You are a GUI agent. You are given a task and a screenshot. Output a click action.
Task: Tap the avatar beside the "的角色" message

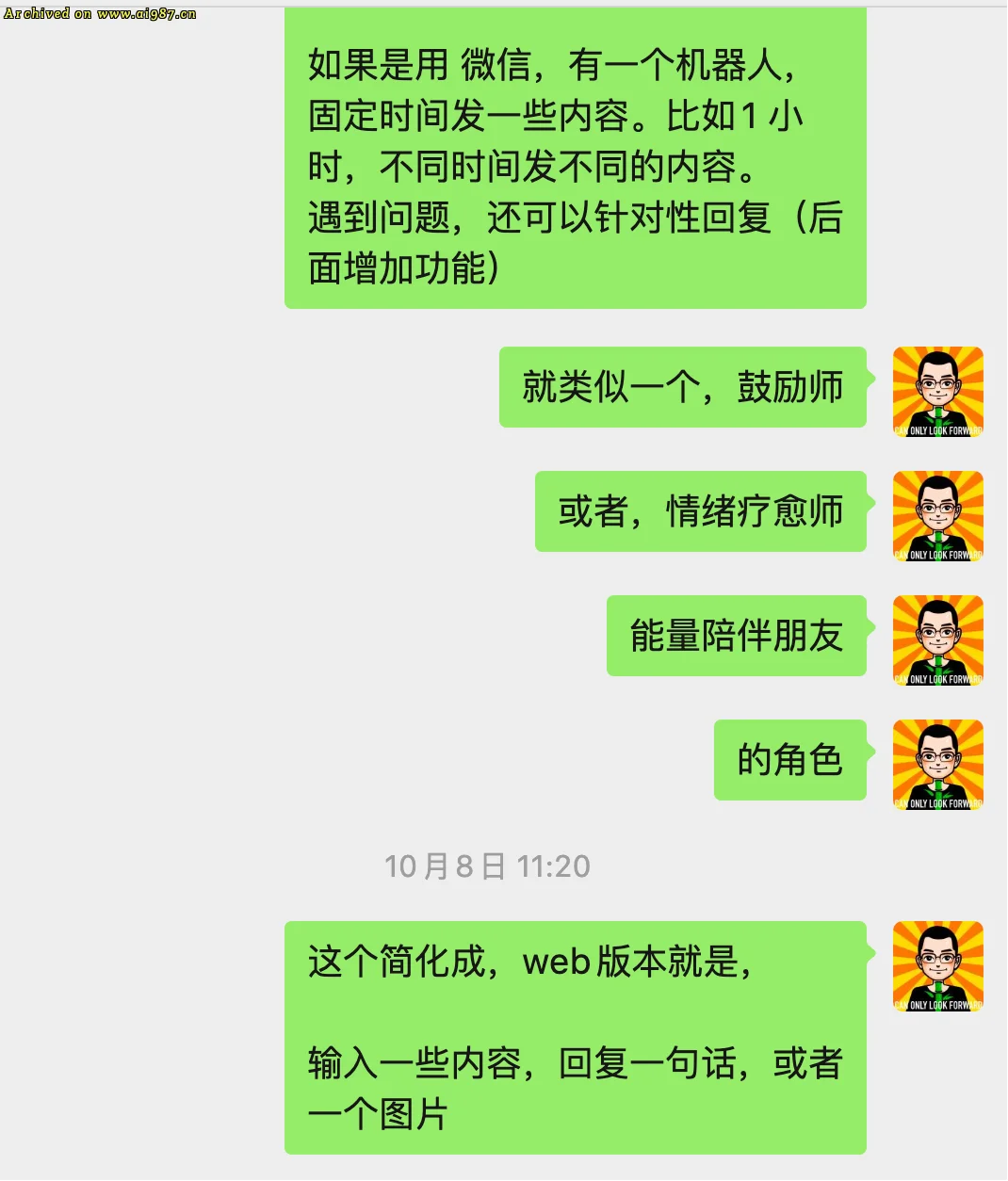[937, 765]
